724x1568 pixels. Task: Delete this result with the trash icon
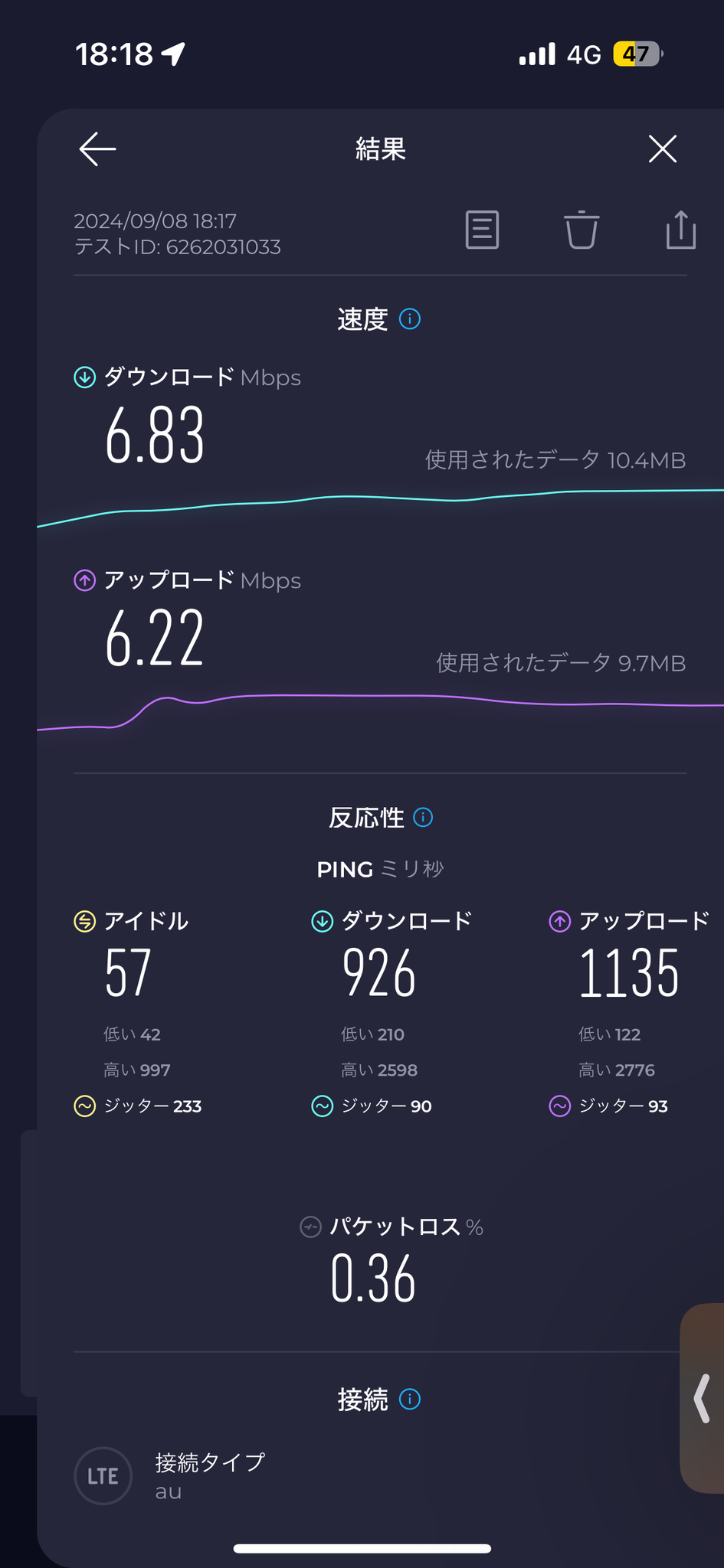(x=581, y=230)
